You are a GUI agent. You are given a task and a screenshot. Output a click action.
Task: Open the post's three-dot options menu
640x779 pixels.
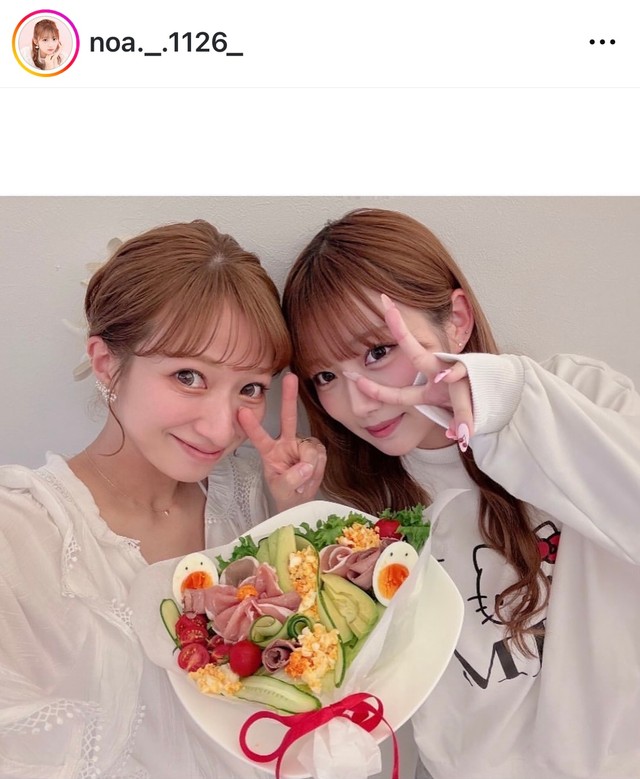602,43
